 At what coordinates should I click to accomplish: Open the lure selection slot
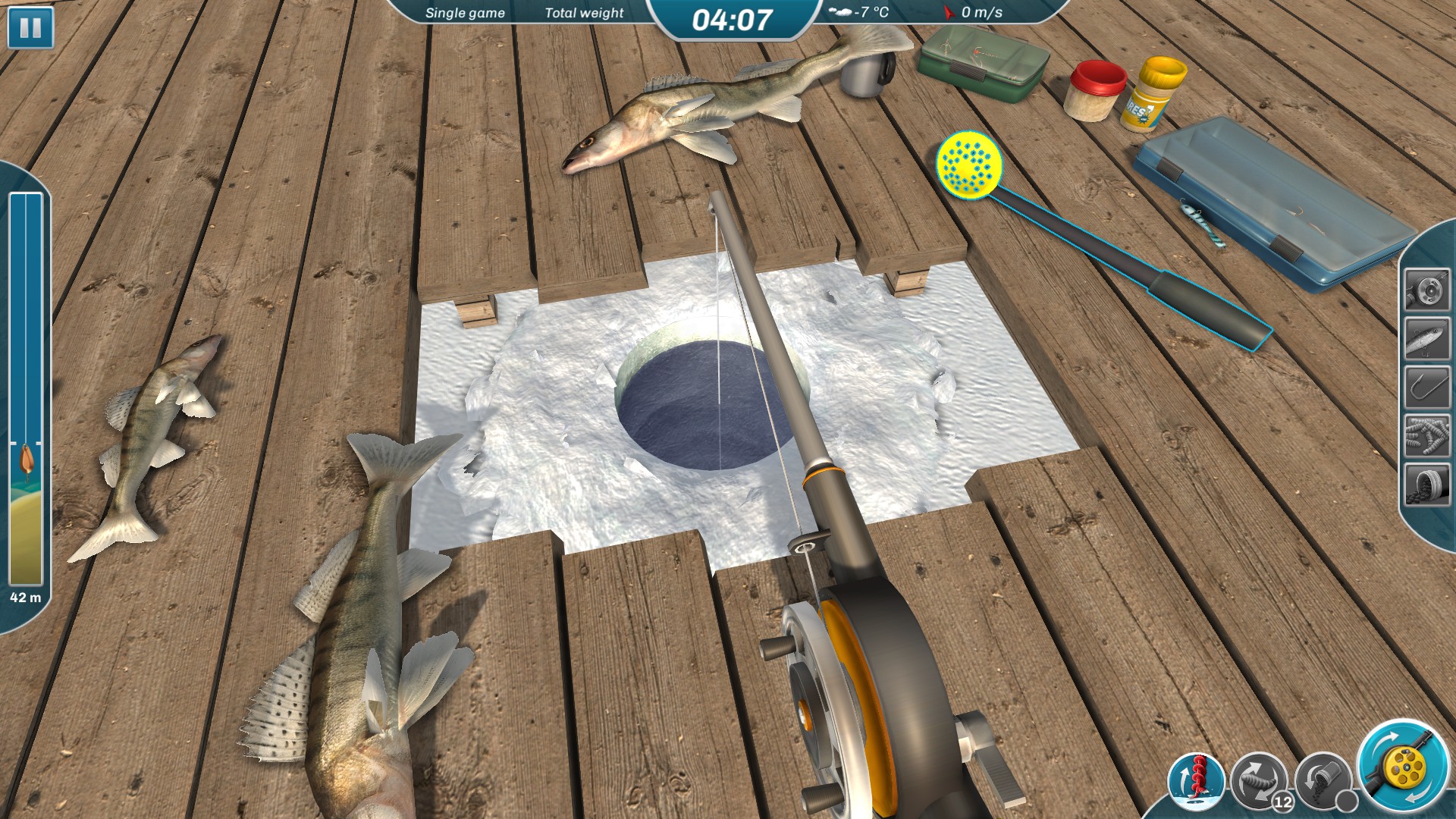[x=1426, y=338]
